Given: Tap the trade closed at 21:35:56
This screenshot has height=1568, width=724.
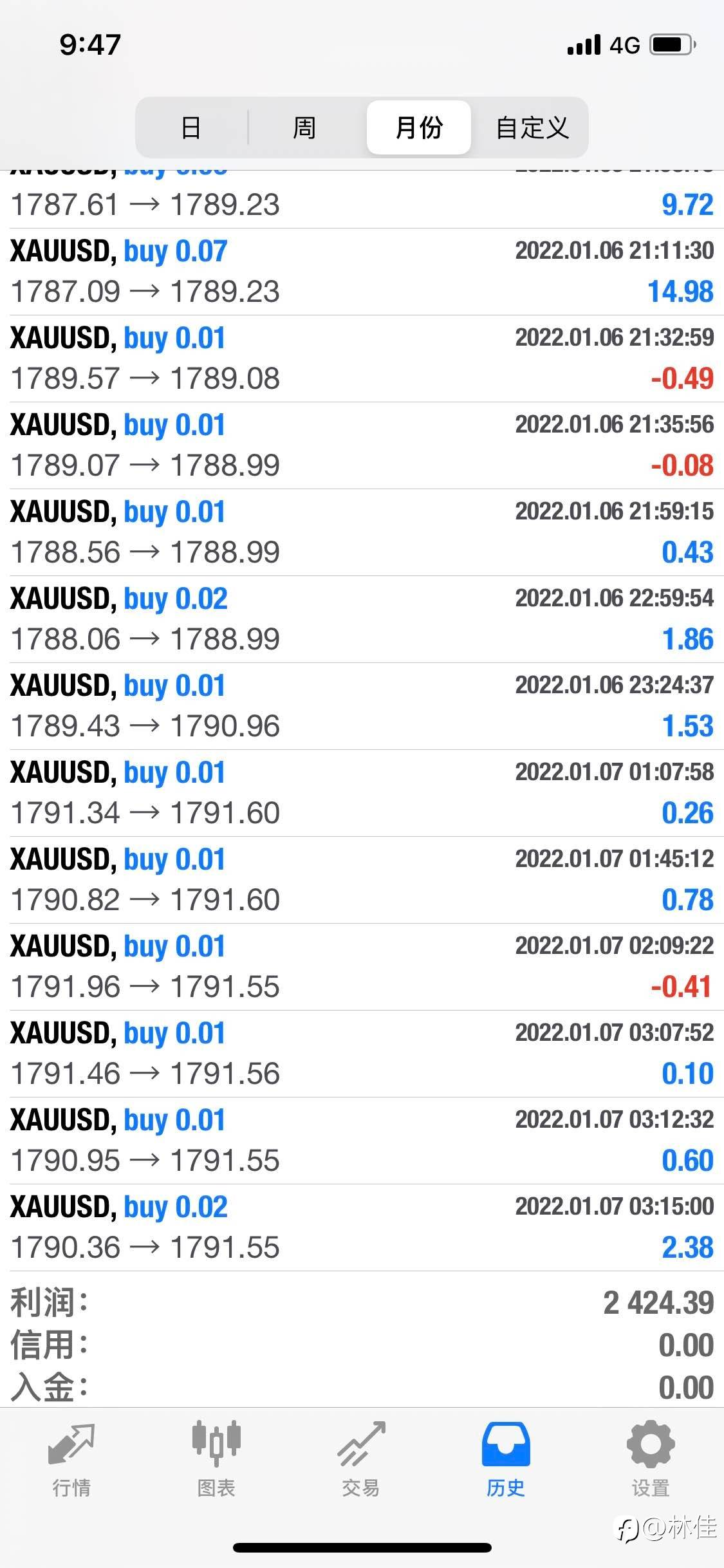Looking at the screenshot, I should [362, 445].
